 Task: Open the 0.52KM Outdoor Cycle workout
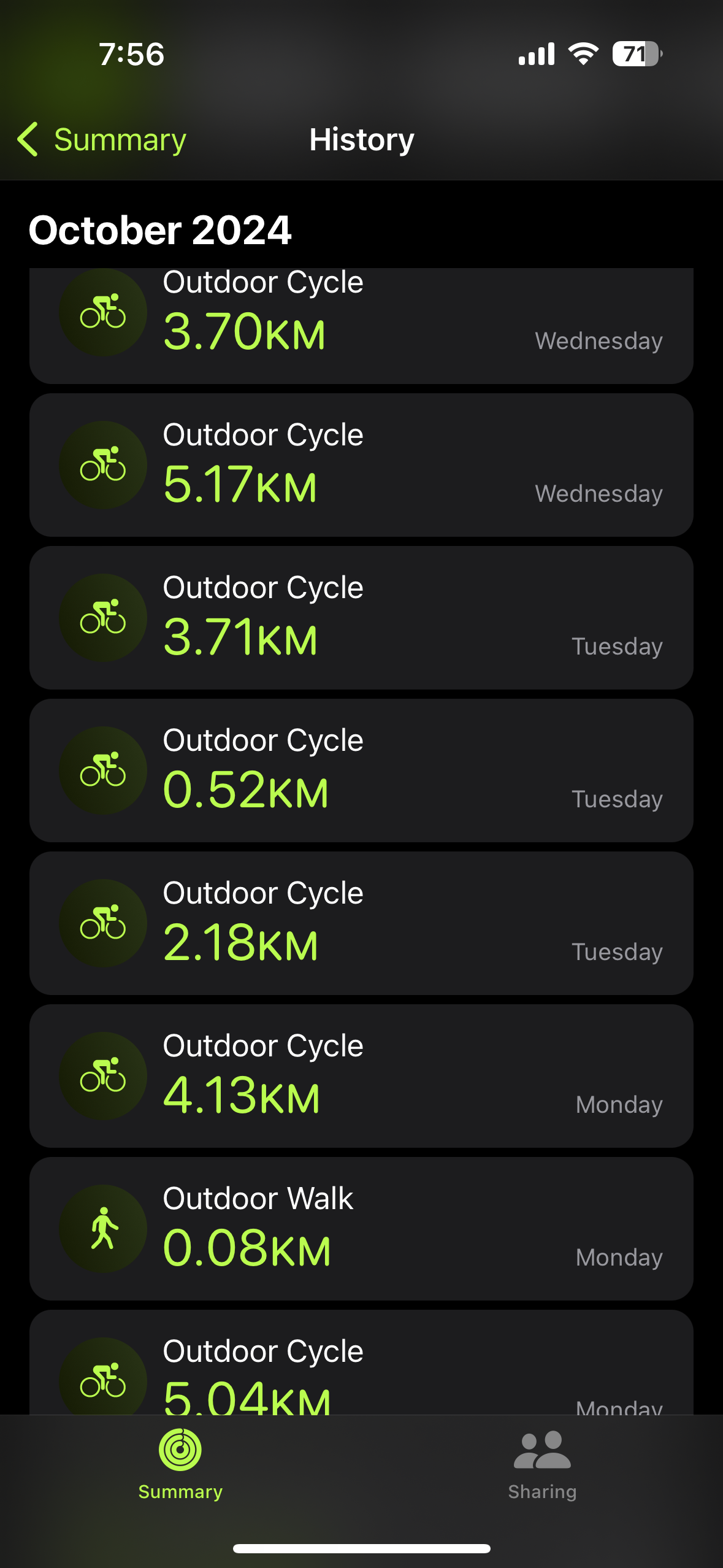point(361,771)
